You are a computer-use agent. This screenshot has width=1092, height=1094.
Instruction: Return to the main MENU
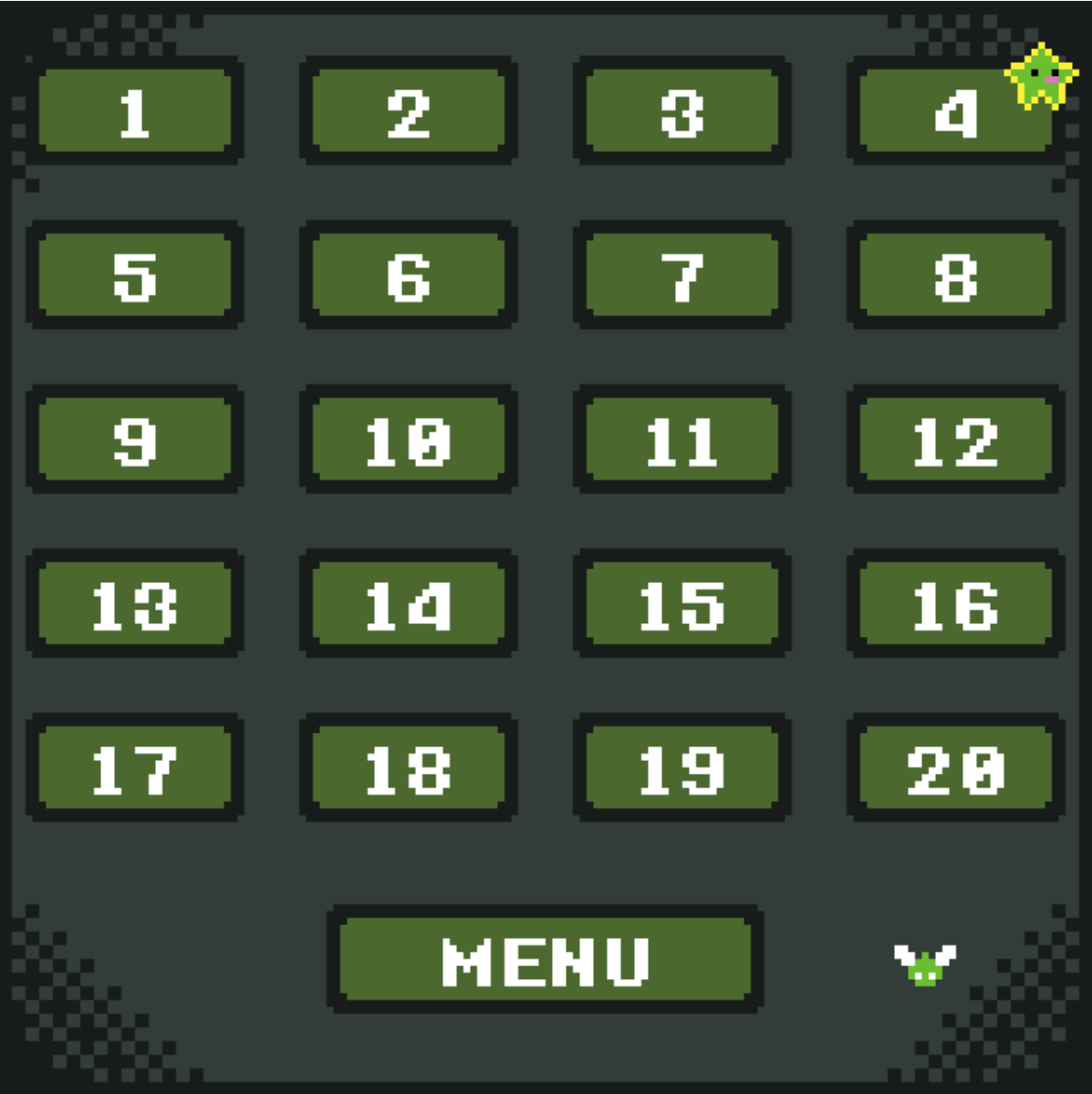click(x=546, y=960)
